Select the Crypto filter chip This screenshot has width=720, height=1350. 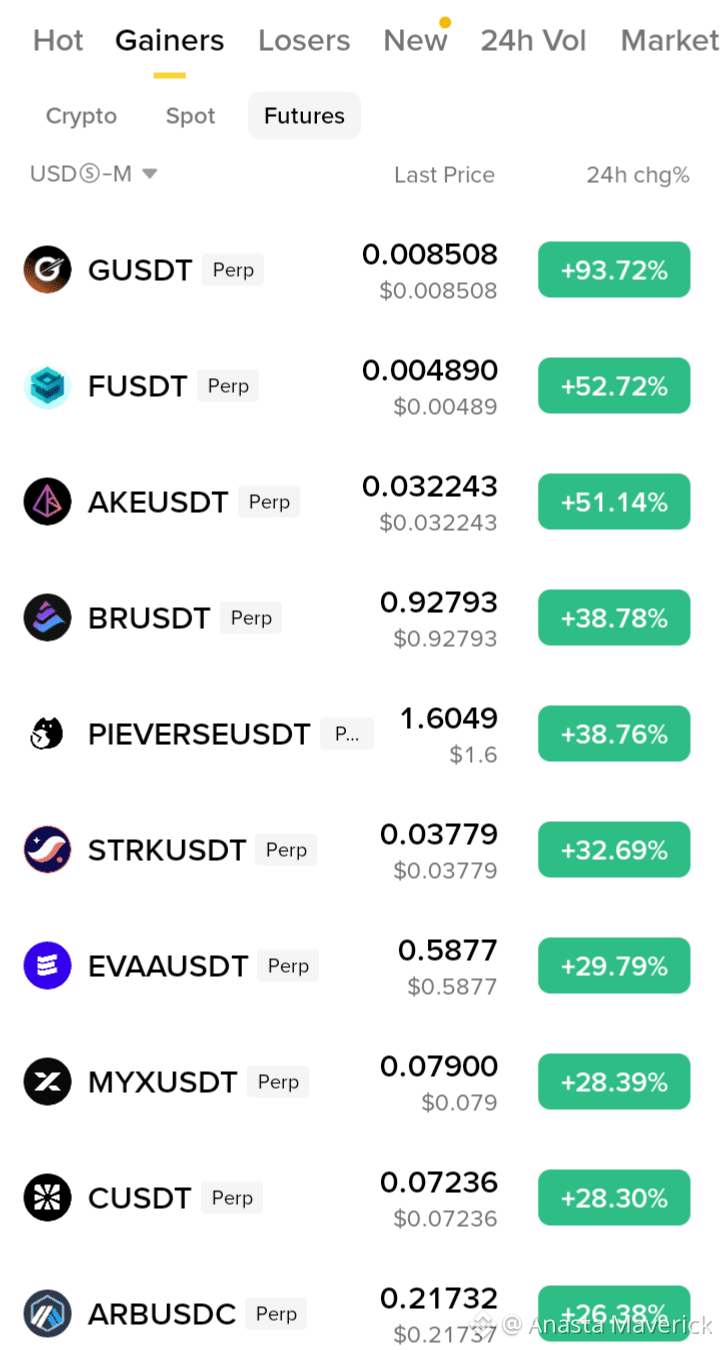pyautogui.click(x=81, y=116)
